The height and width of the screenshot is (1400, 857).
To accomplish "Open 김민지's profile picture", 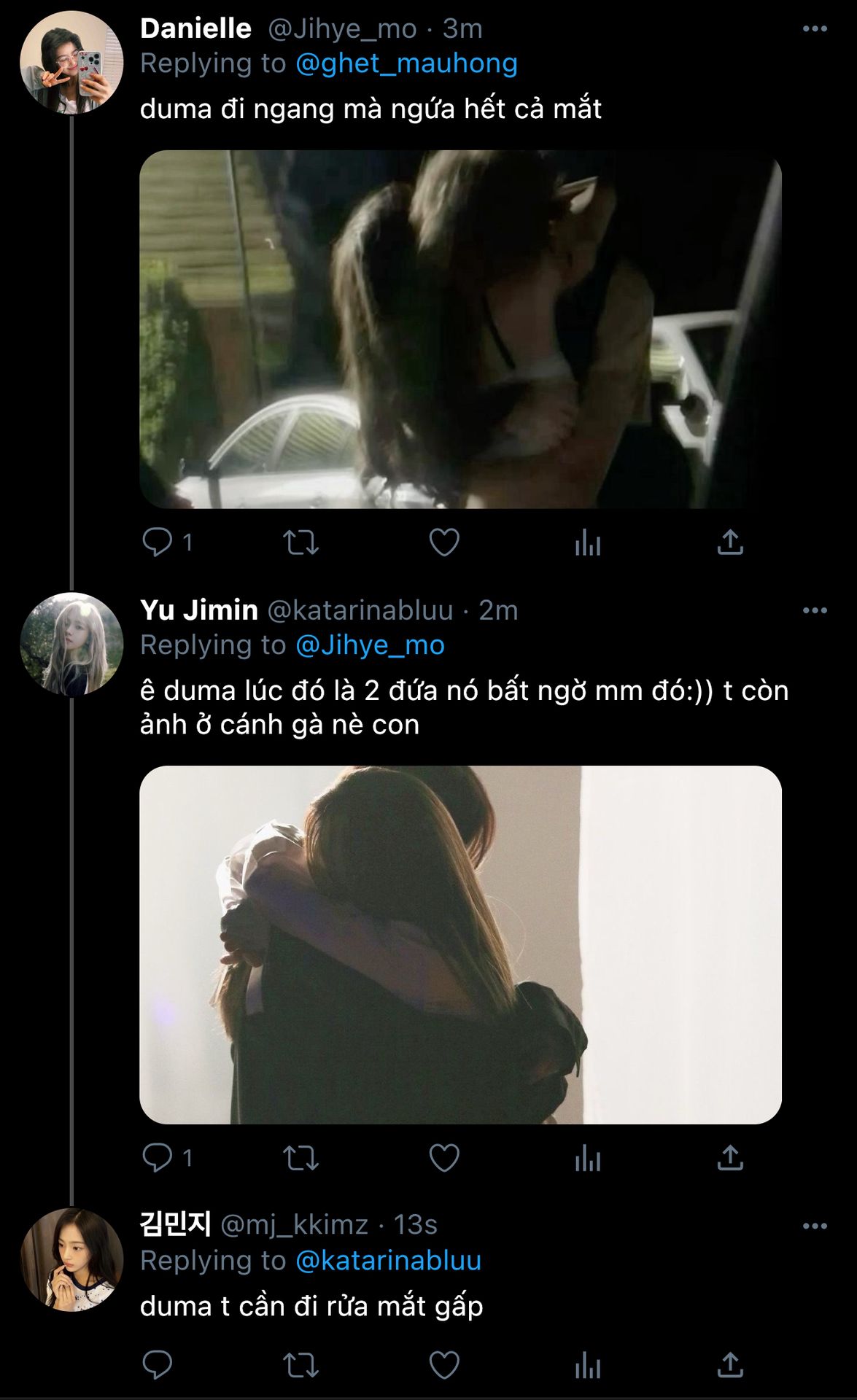I will 71,1259.
